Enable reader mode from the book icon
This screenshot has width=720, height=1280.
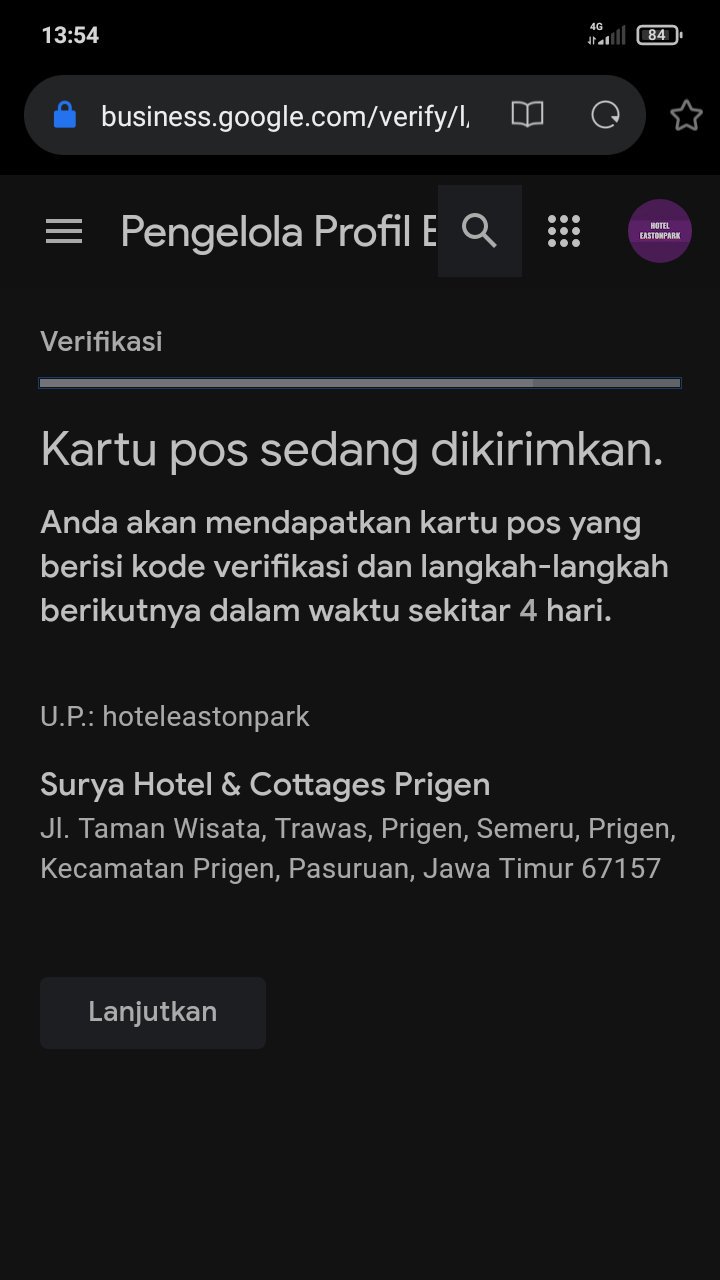point(527,115)
